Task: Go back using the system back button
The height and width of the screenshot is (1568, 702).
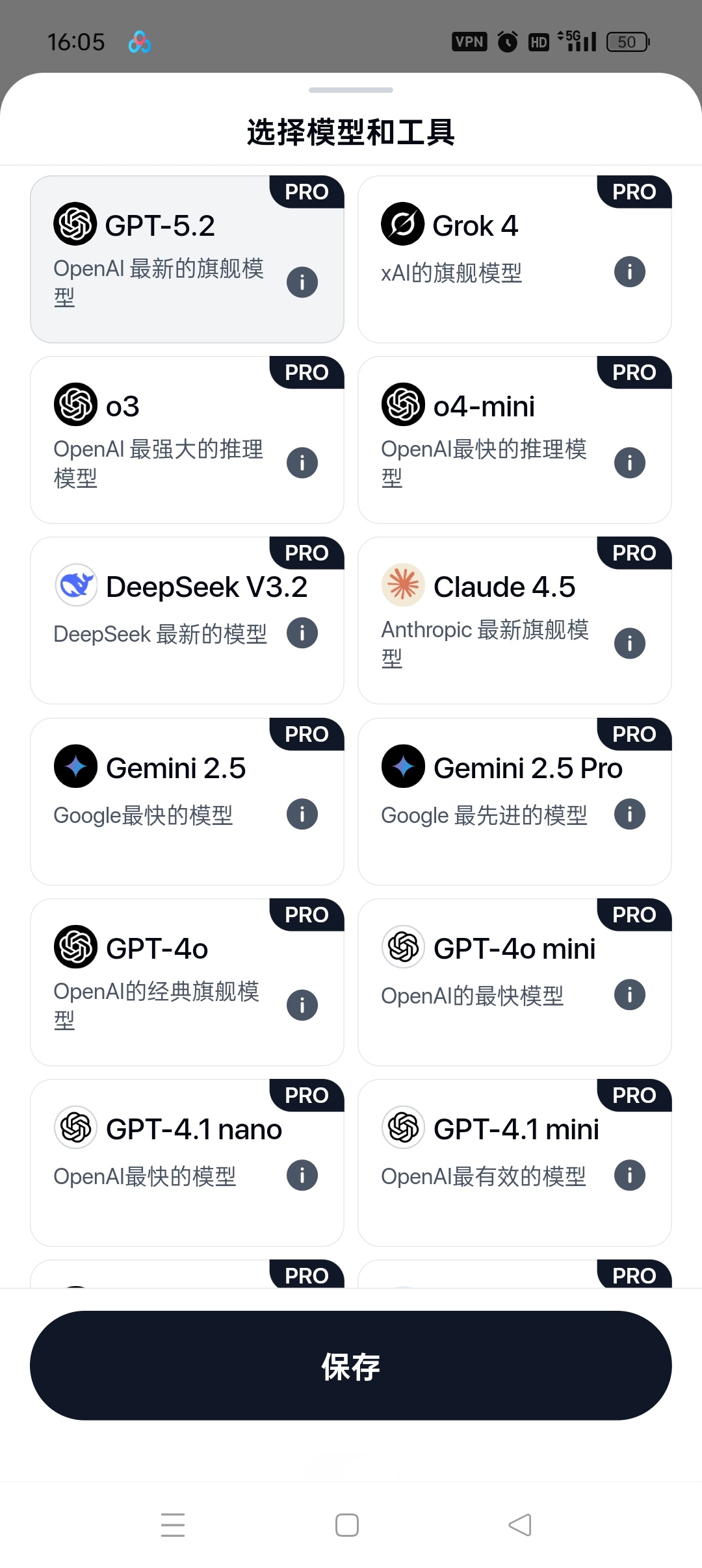Action: [x=520, y=1524]
